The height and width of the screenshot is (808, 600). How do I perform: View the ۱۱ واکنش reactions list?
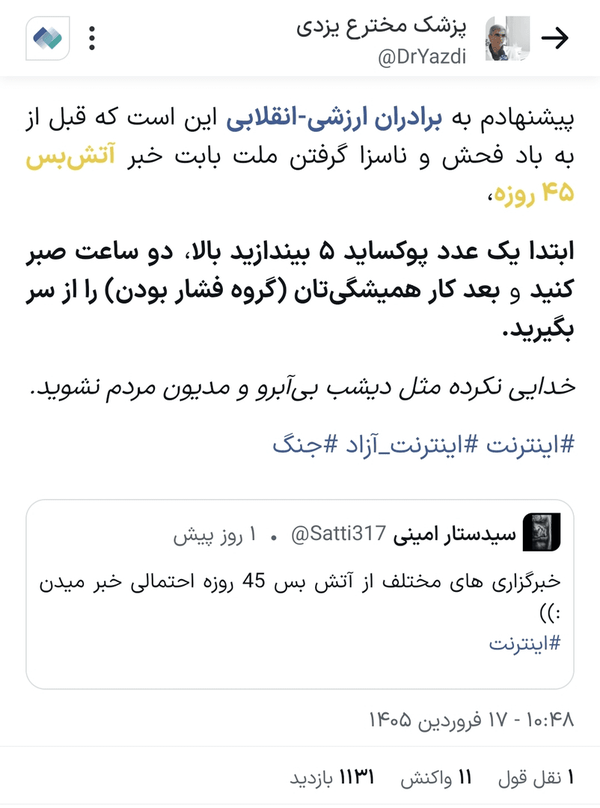(436, 778)
